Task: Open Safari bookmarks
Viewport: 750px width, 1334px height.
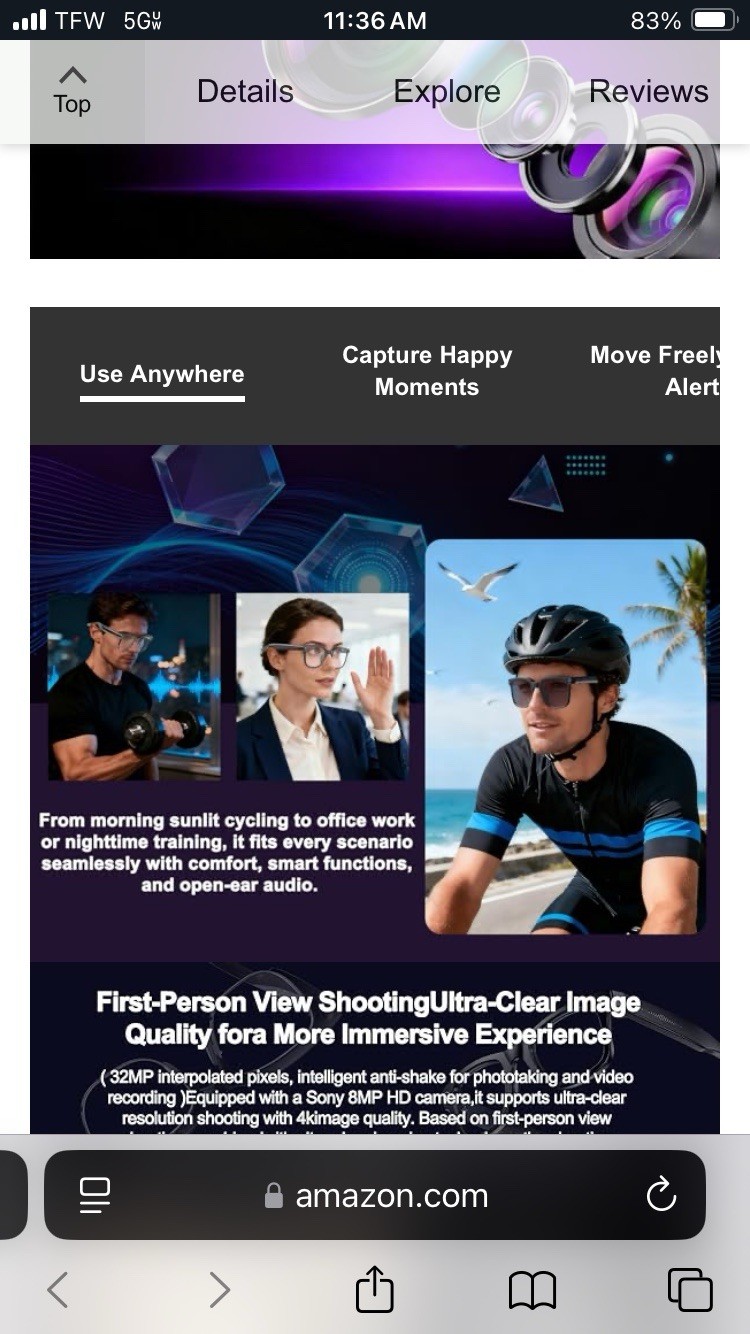Action: [532, 1290]
